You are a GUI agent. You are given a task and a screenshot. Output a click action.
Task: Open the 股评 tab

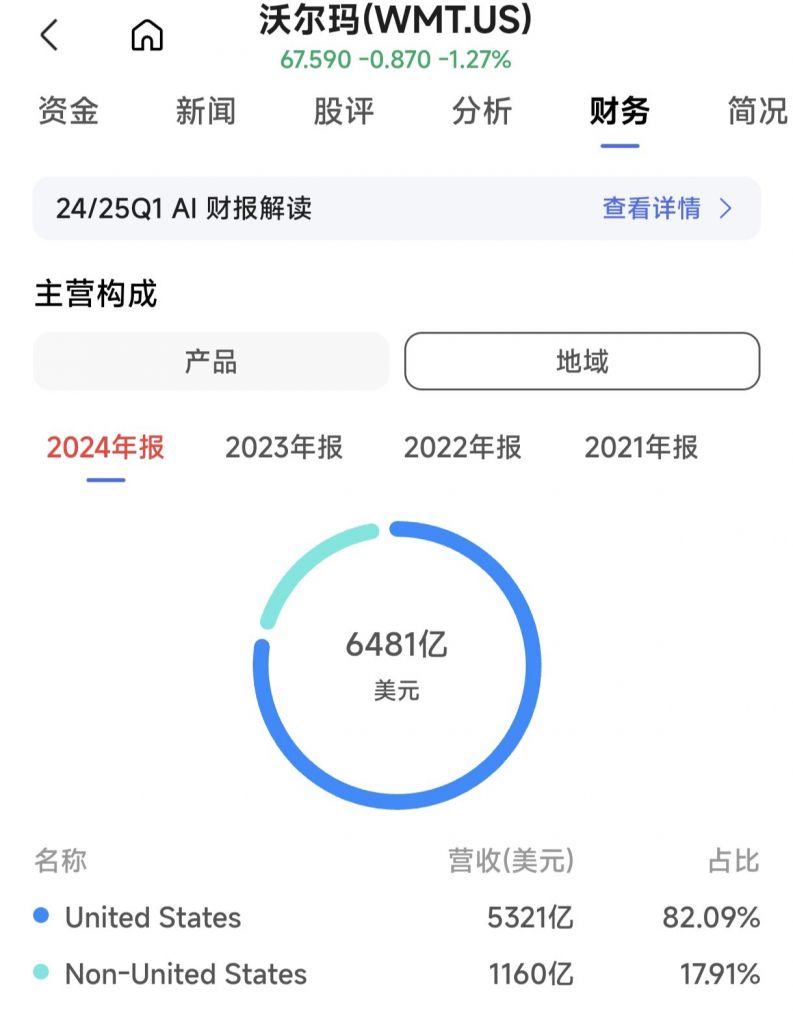pyautogui.click(x=343, y=111)
